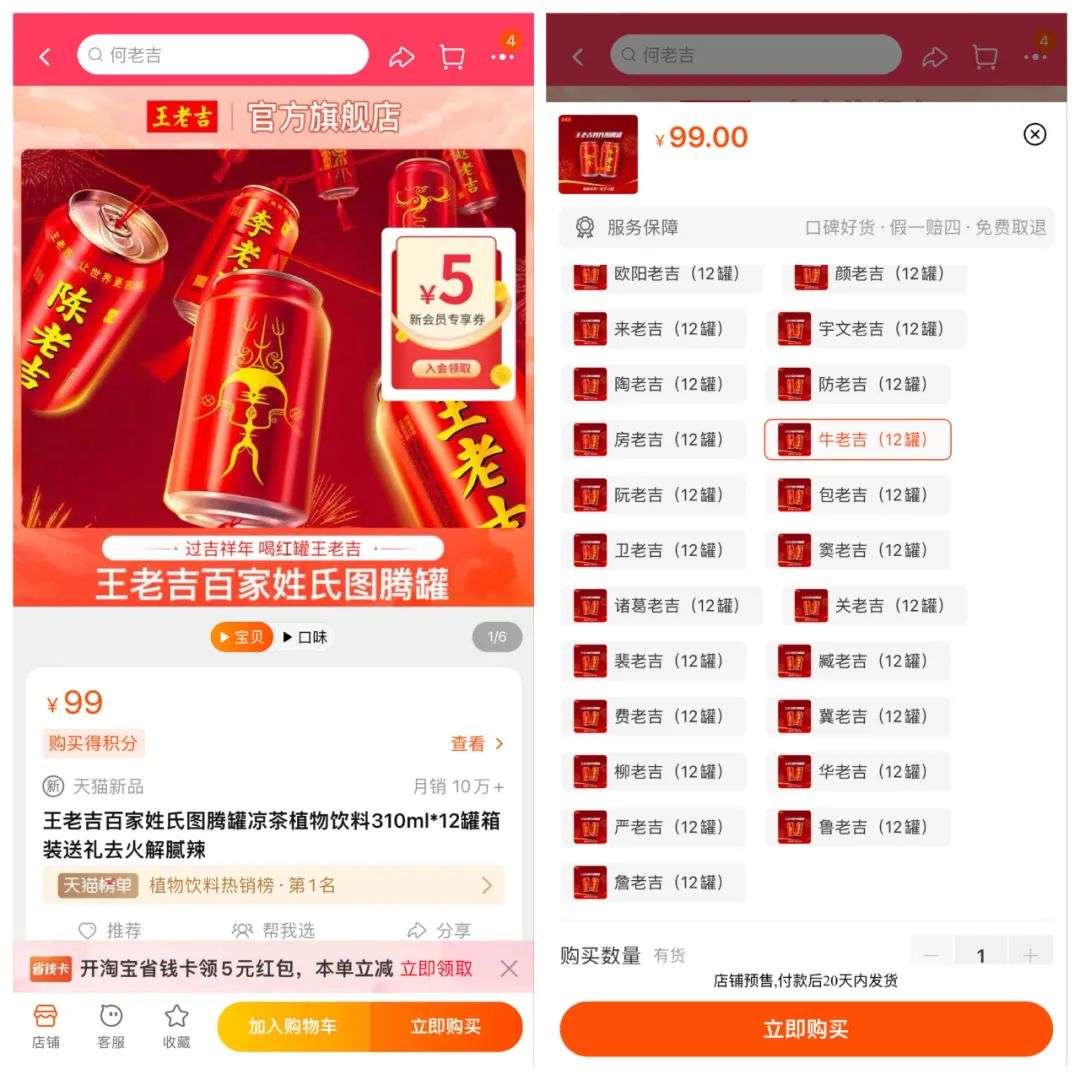Tap 推荐 under the product title
This screenshot has height=1080, width=1080.
[x=110, y=930]
